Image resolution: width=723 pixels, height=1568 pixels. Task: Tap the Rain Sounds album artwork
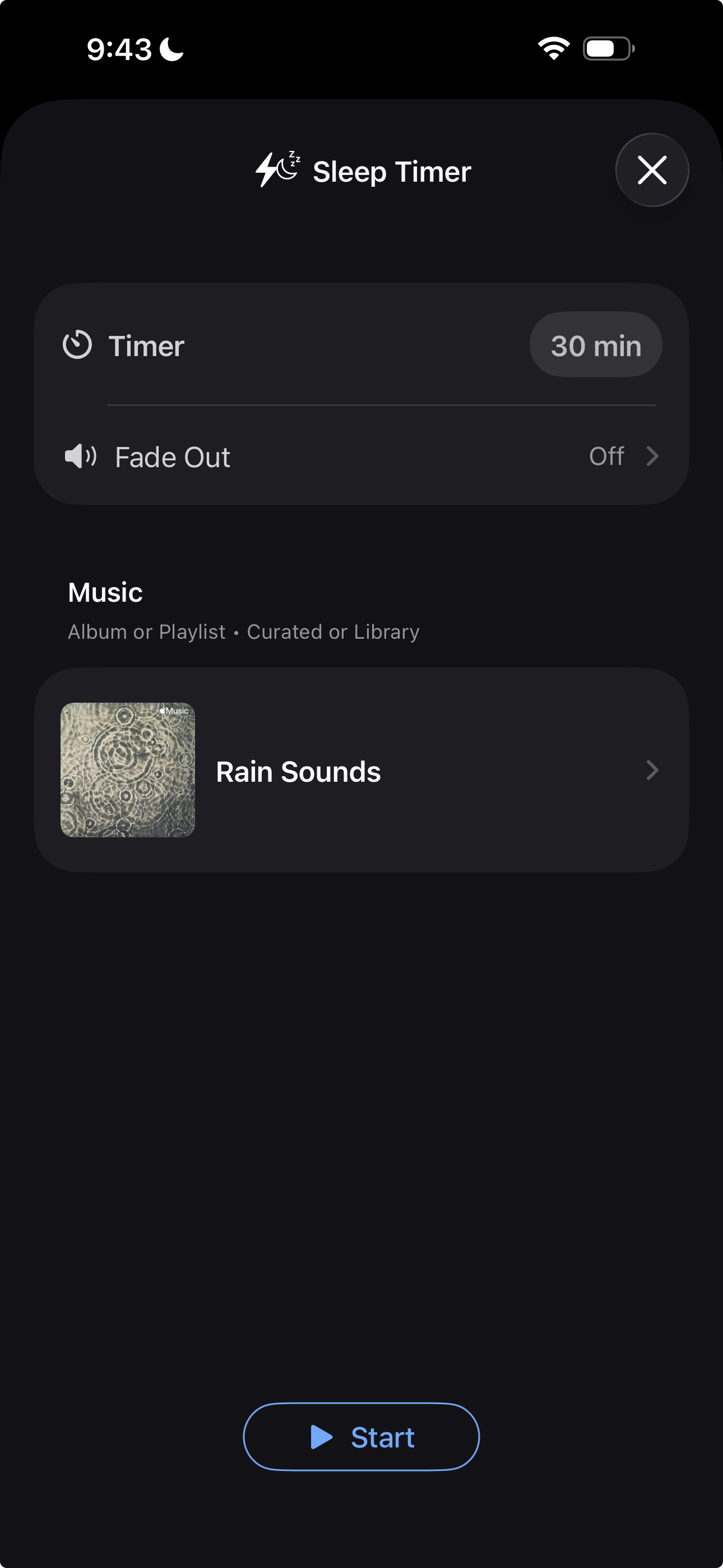coord(127,771)
